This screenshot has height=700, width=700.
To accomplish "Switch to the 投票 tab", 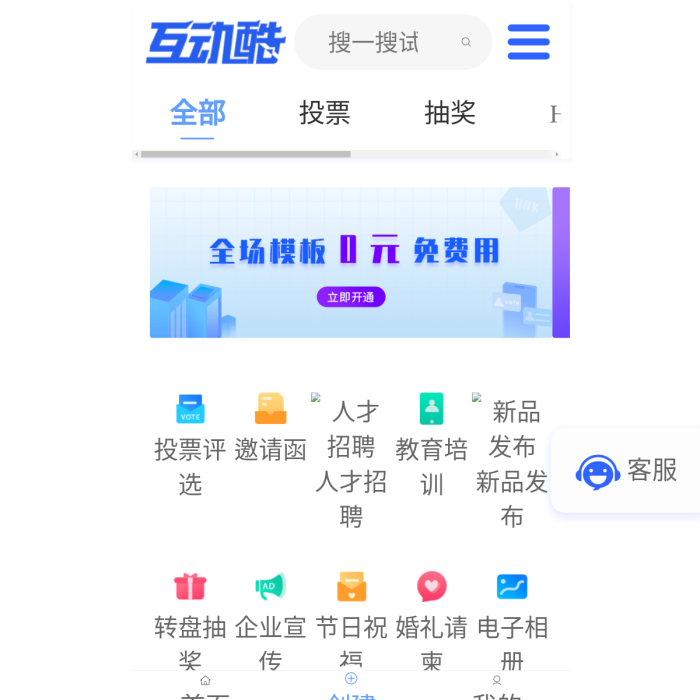I will [x=324, y=113].
